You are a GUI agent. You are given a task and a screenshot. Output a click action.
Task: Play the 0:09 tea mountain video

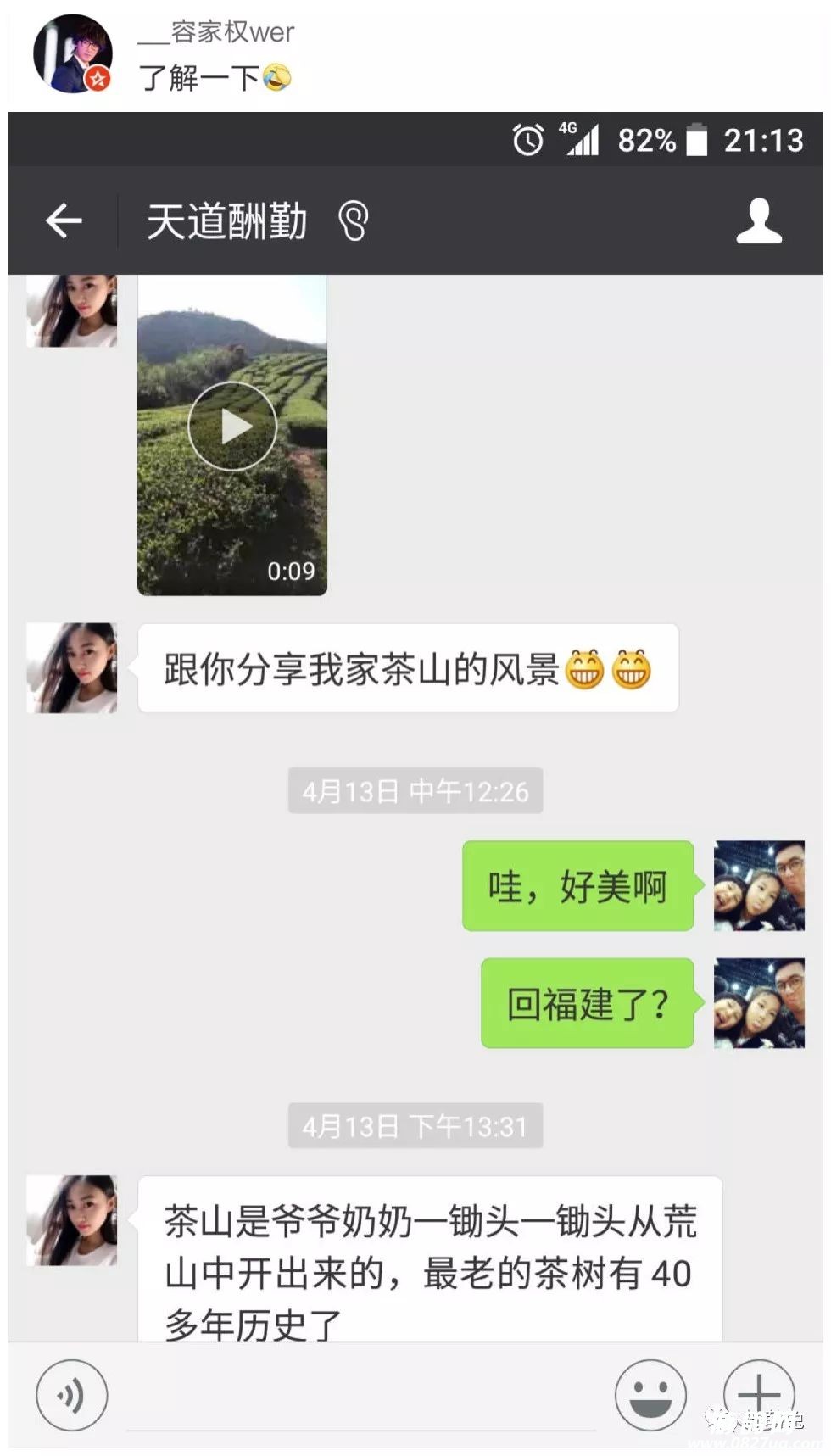232,427
